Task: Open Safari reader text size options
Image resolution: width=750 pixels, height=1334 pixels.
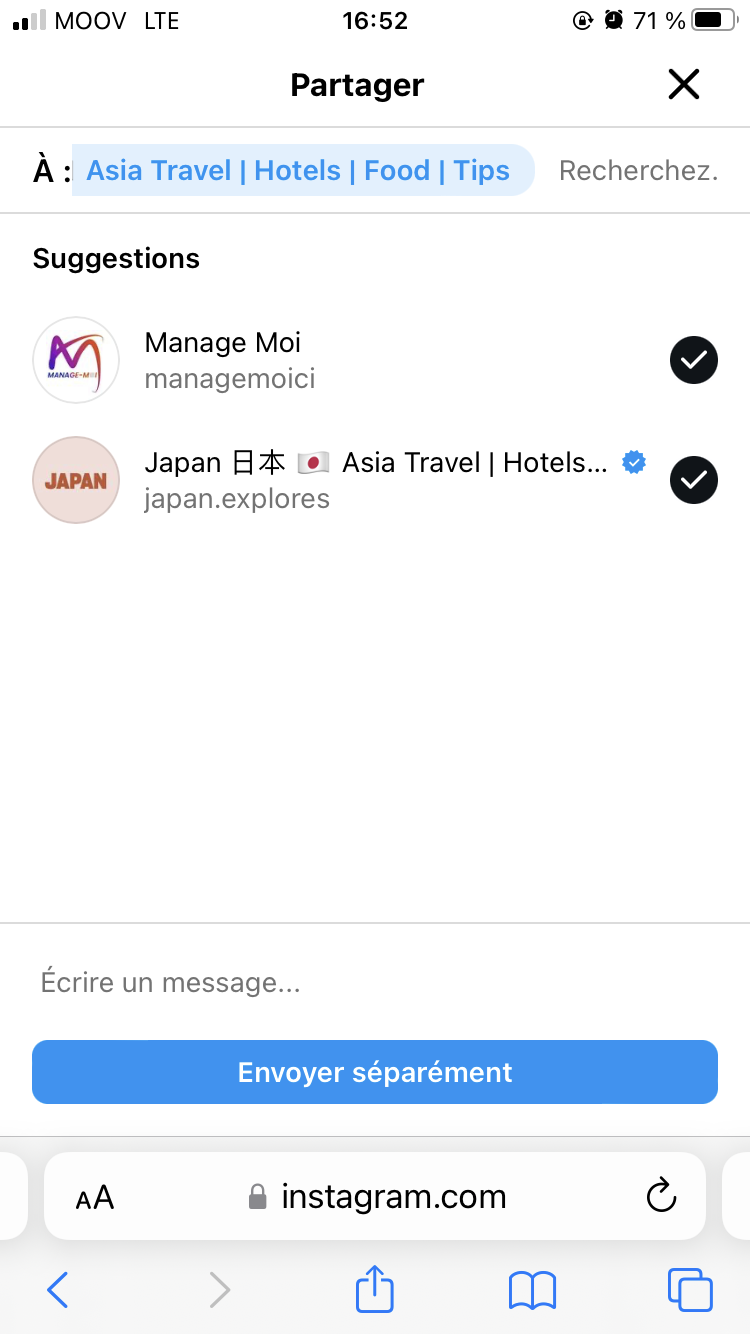Action: click(95, 1197)
